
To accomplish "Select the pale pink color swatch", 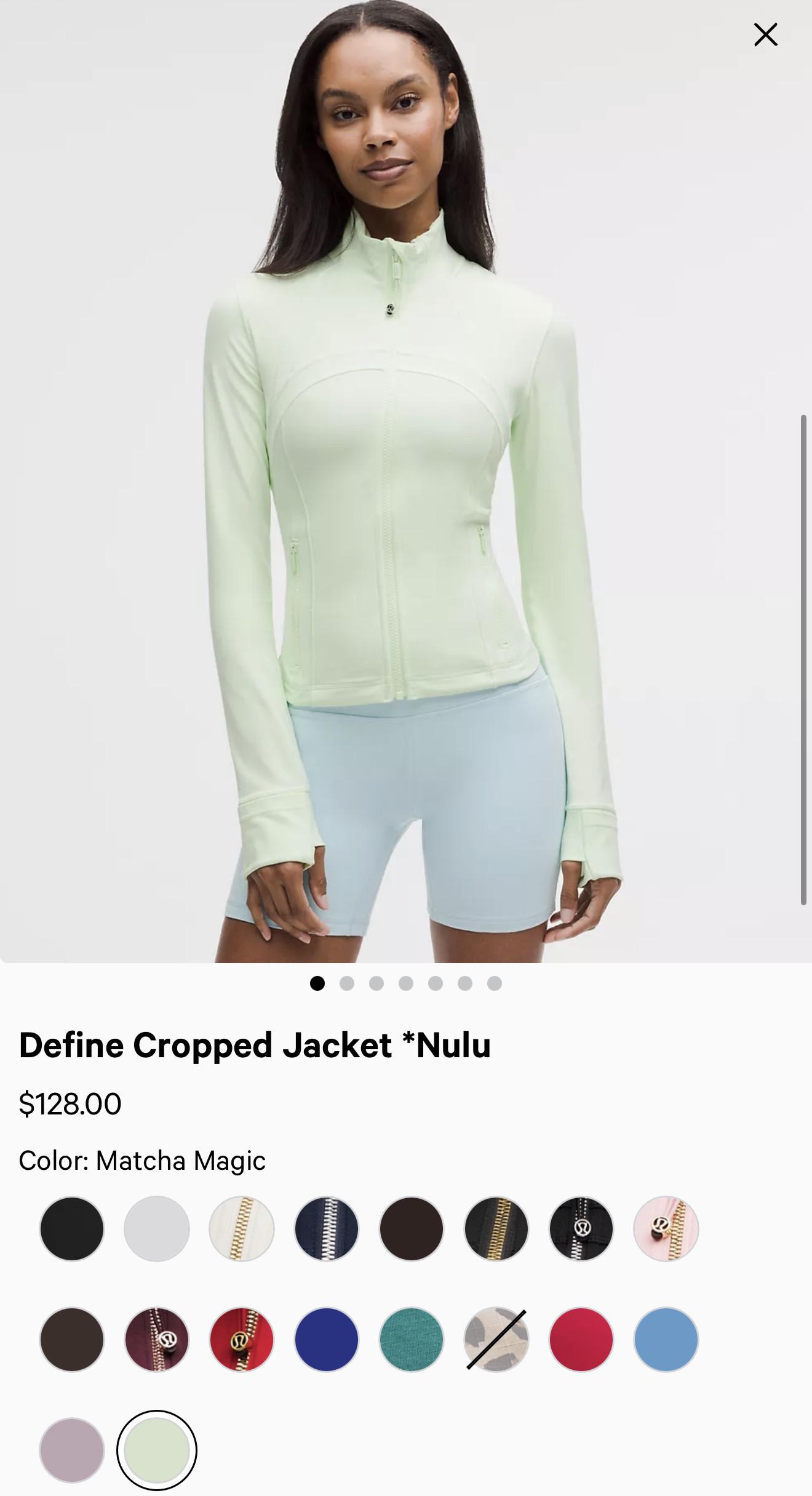I will [x=666, y=1228].
